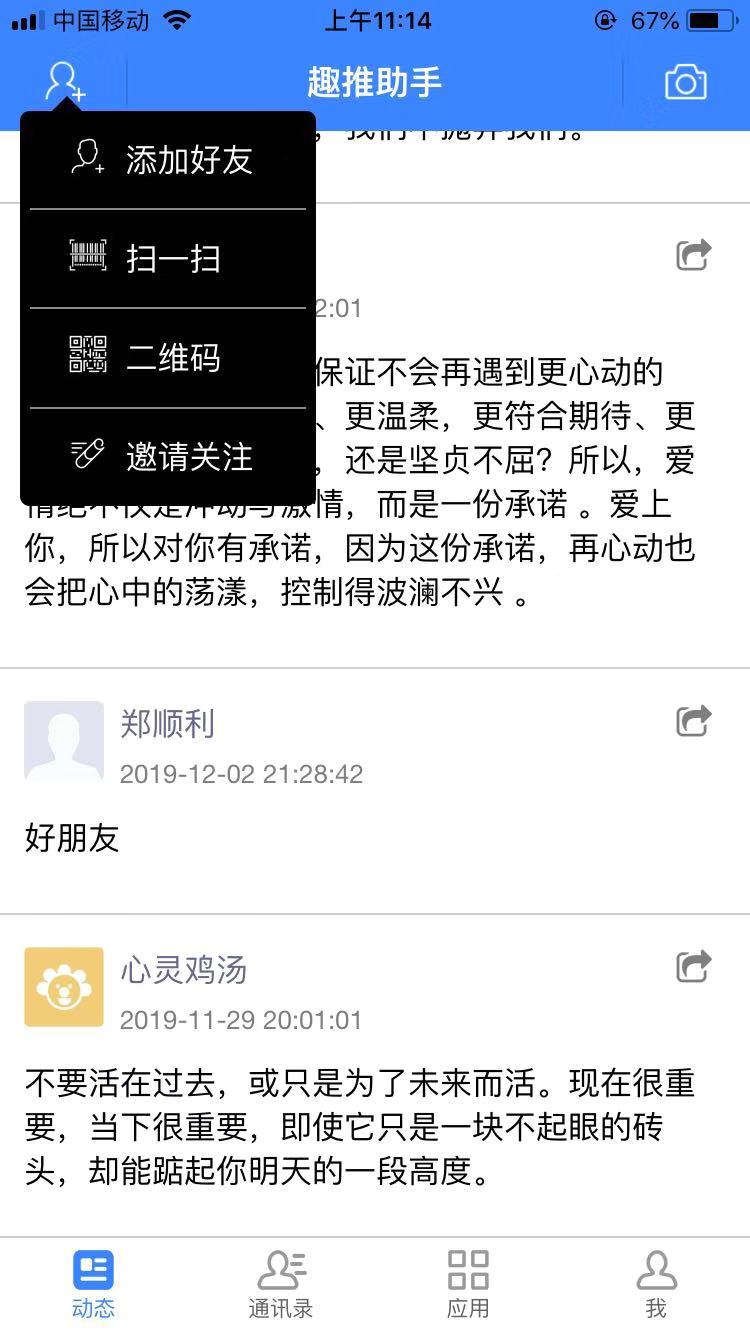Viewport: 750px width, 1334px height.
Task: Choose 扫一扫 to scan a code
Action: [x=168, y=259]
